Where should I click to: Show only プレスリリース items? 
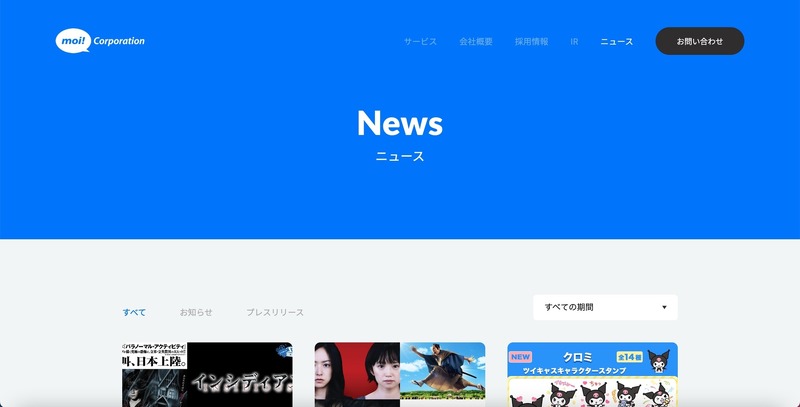[275, 312]
